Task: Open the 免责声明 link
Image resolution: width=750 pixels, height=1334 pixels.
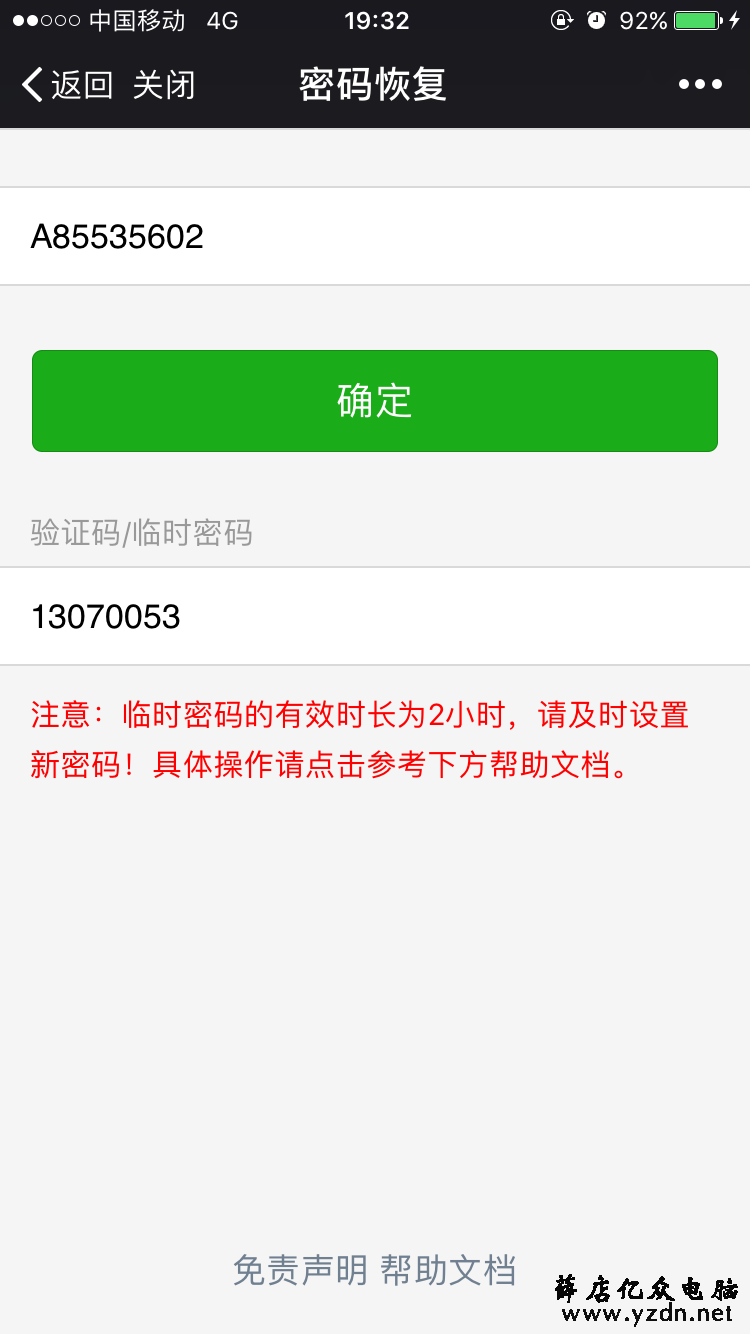Action: point(300,1270)
